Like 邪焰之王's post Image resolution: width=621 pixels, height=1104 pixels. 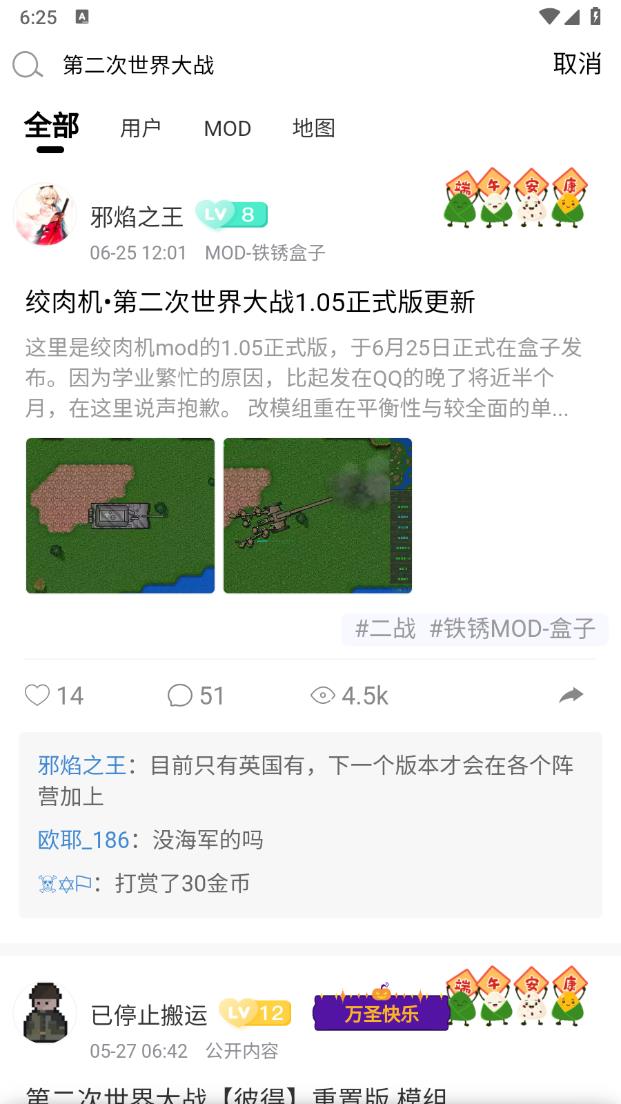(x=54, y=696)
